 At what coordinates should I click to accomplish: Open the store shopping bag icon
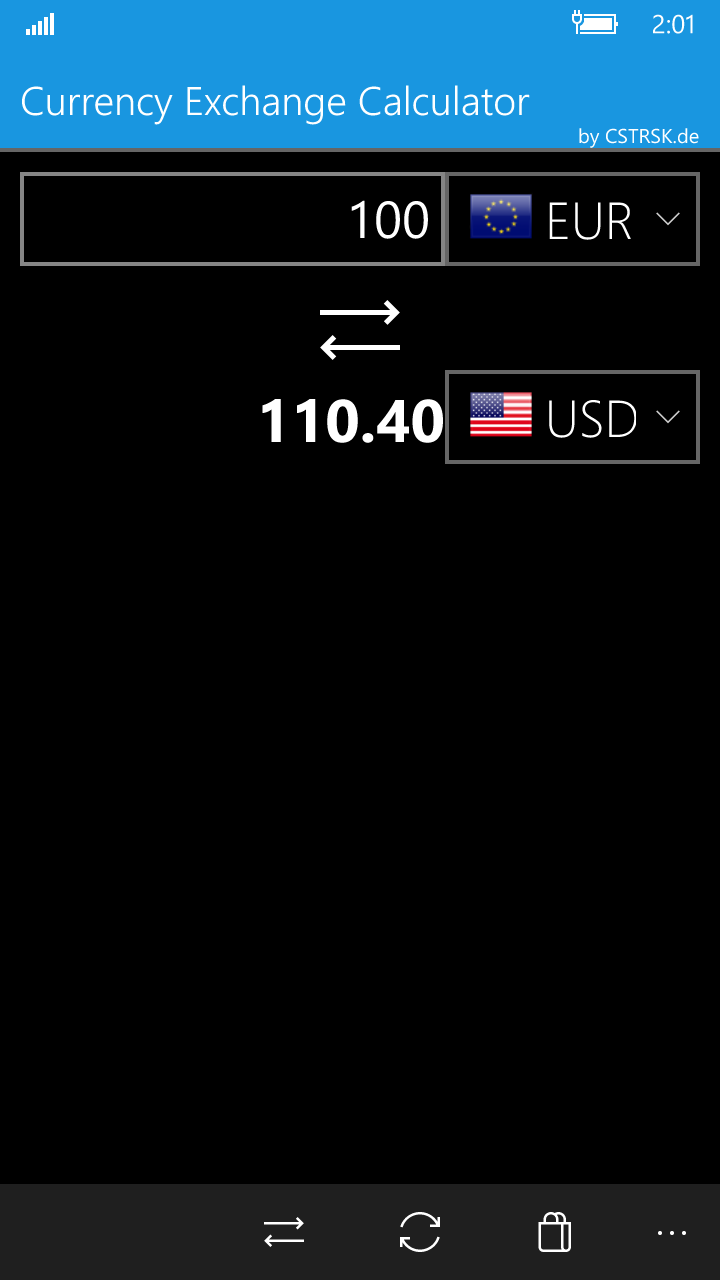tap(554, 1232)
